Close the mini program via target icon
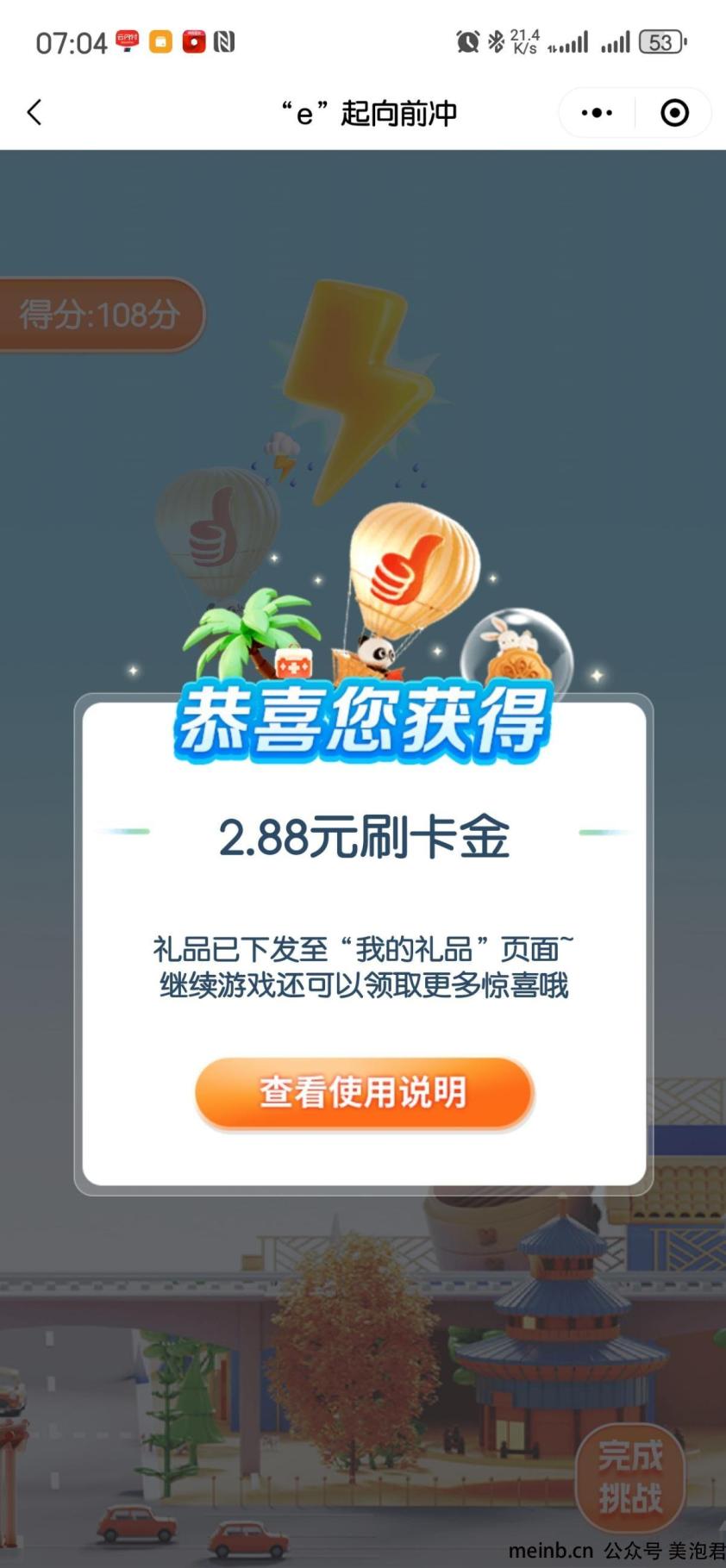This screenshot has height=1568, width=726. (674, 113)
